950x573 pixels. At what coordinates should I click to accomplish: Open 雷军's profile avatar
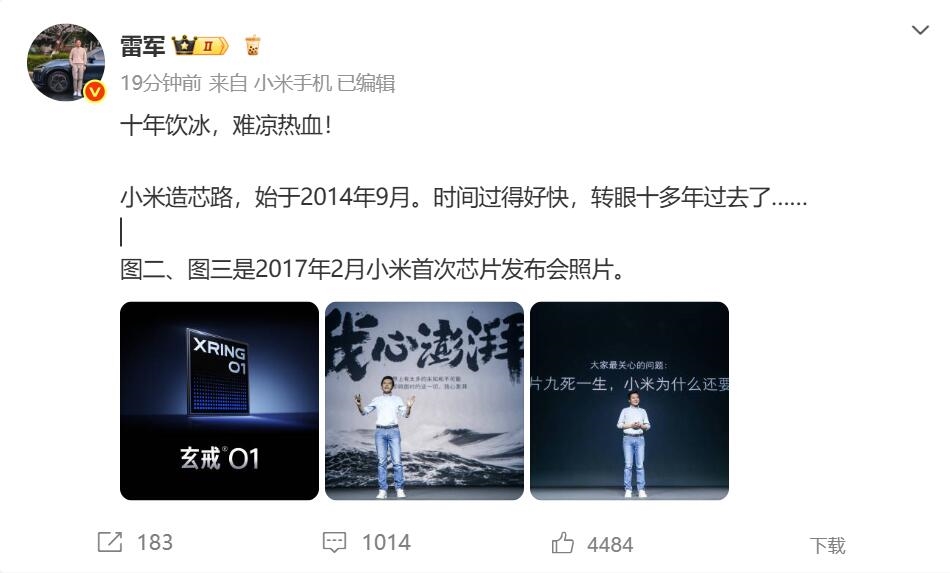[65, 62]
